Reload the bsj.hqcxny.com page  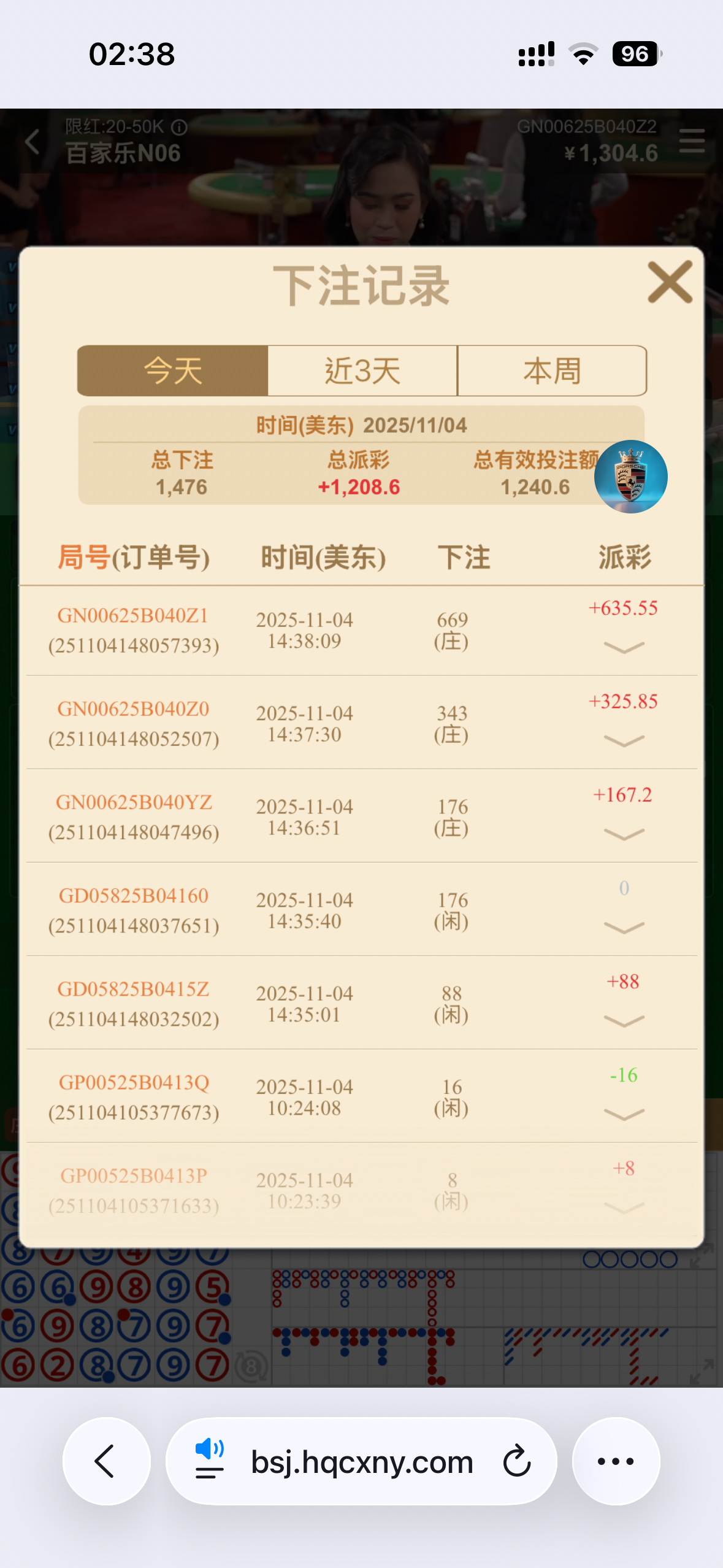pos(516,1461)
